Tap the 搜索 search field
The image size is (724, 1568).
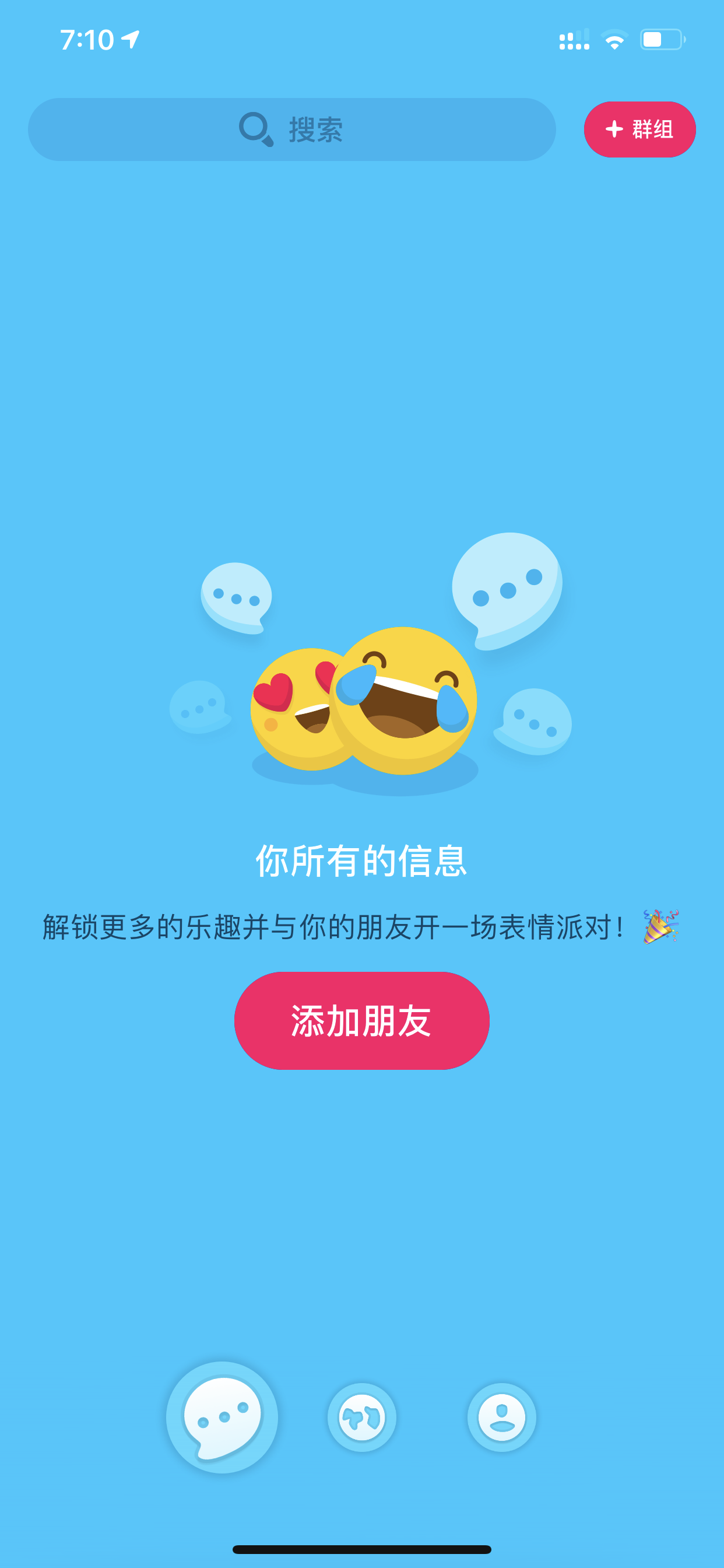point(291,129)
